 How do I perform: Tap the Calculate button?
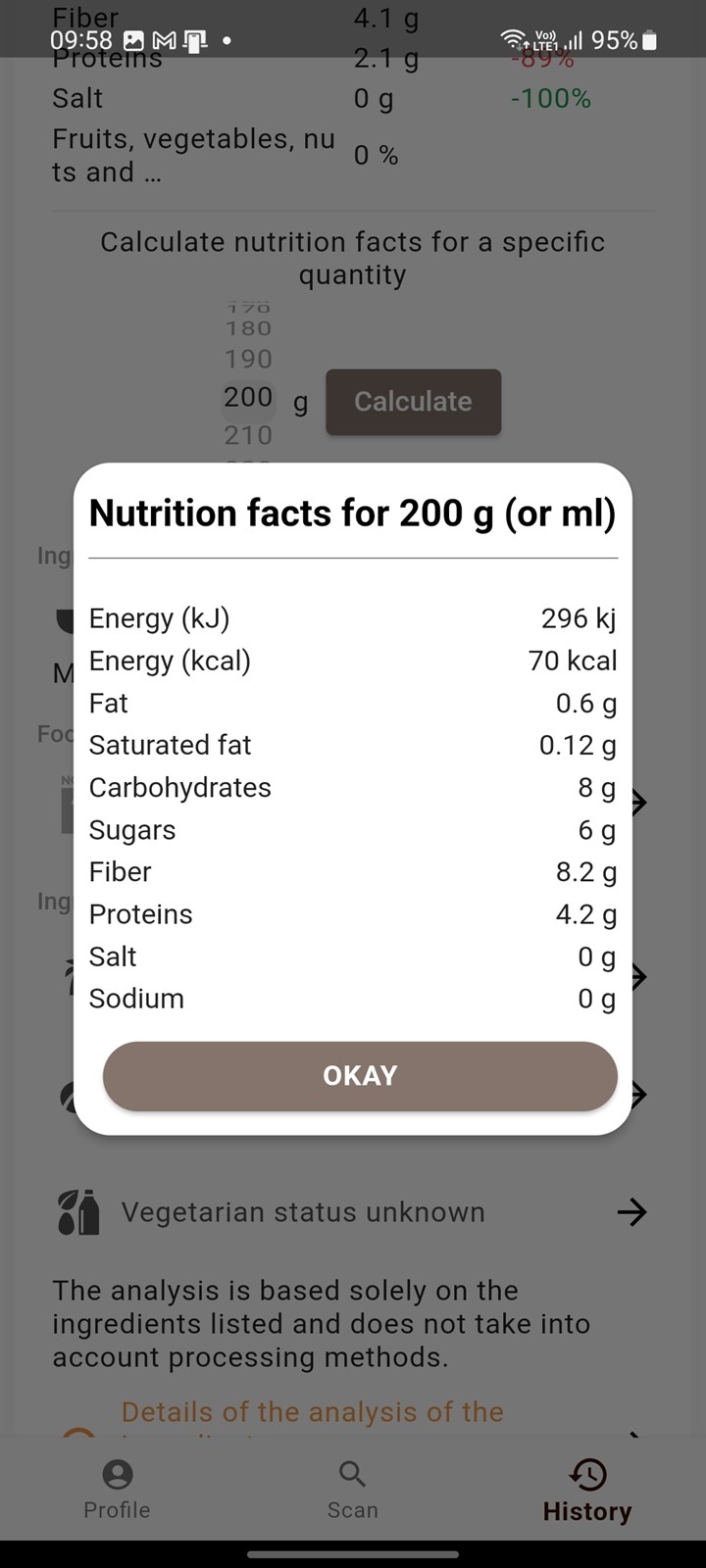click(x=413, y=402)
